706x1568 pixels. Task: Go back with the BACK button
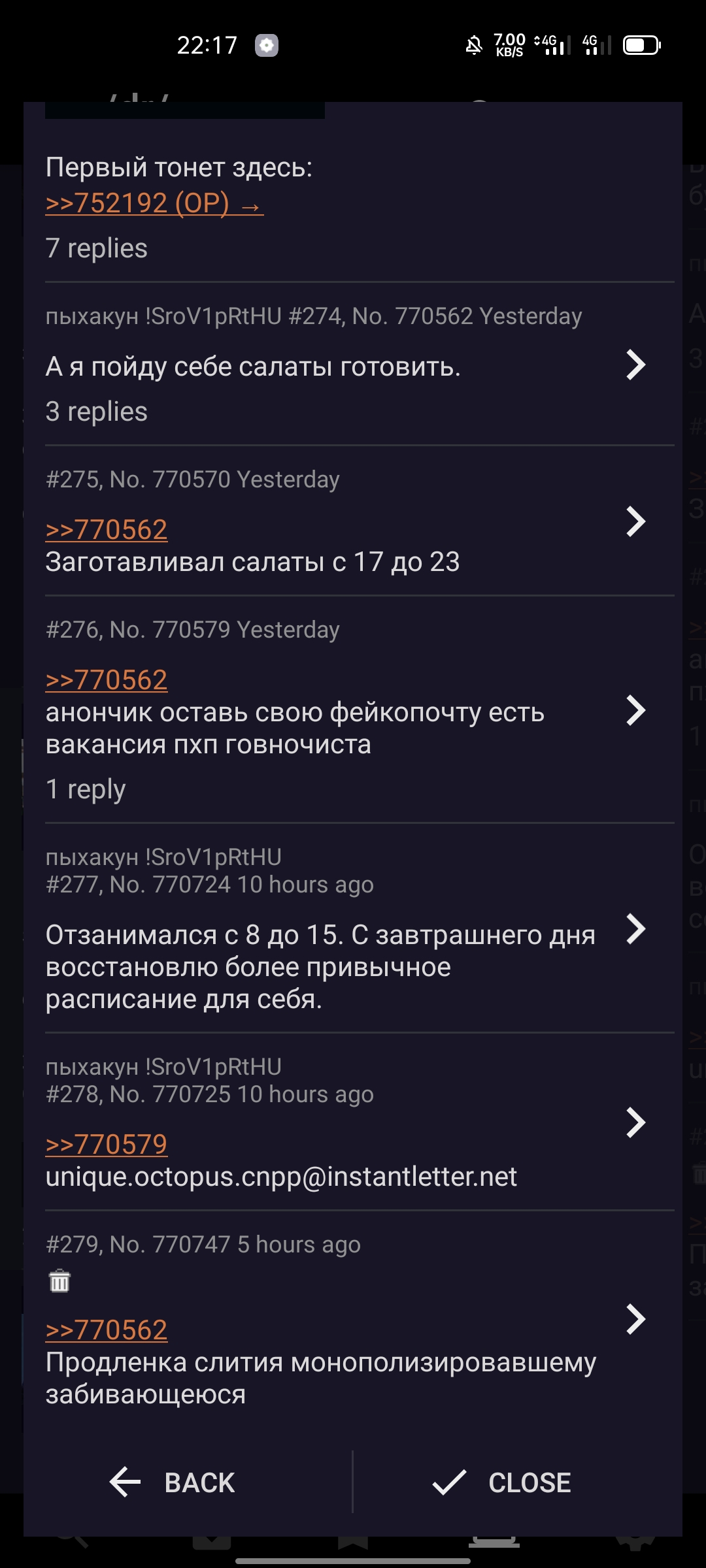tap(173, 1482)
